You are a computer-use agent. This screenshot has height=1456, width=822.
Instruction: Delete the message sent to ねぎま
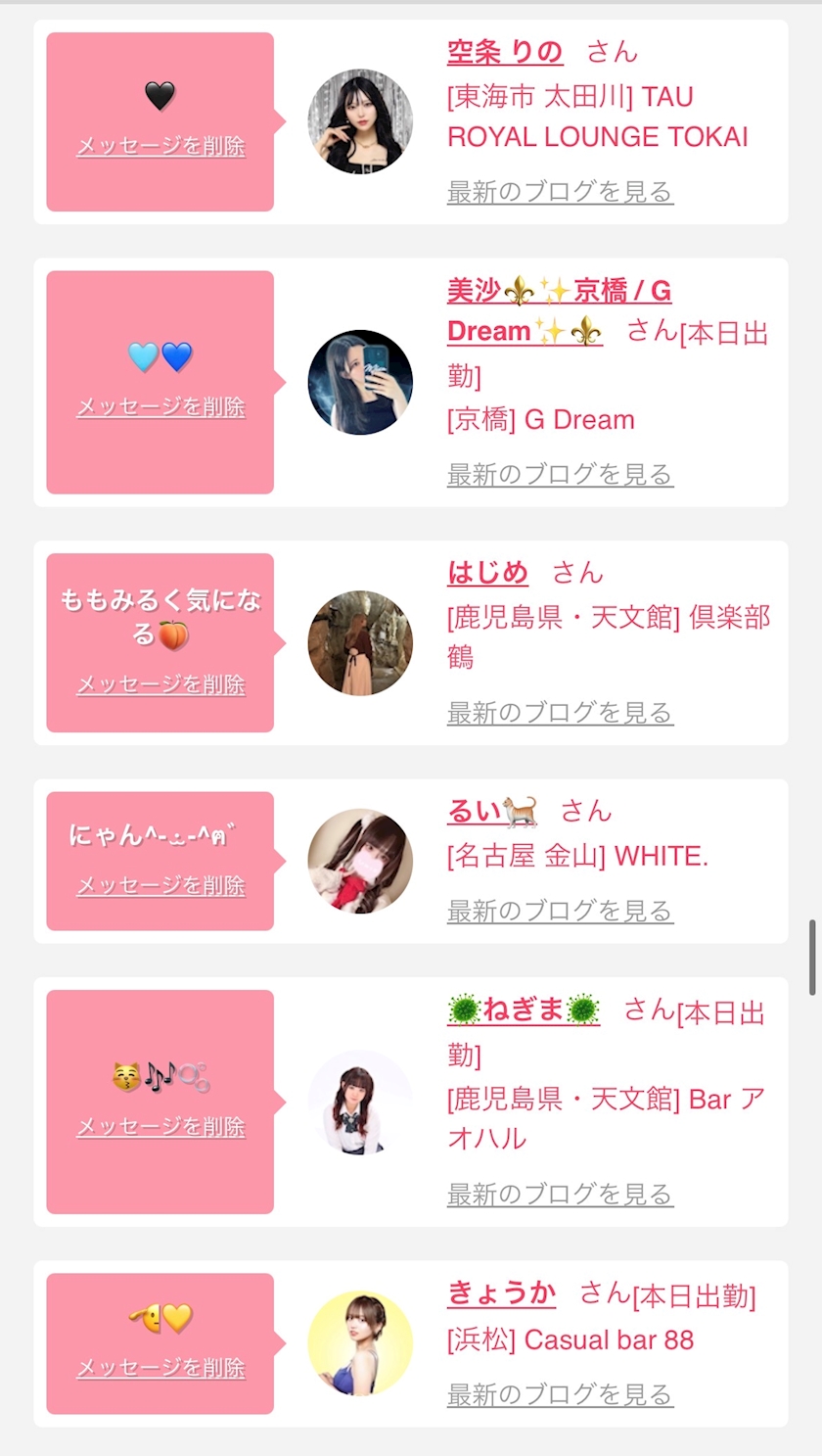click(x=160, y=1126)
